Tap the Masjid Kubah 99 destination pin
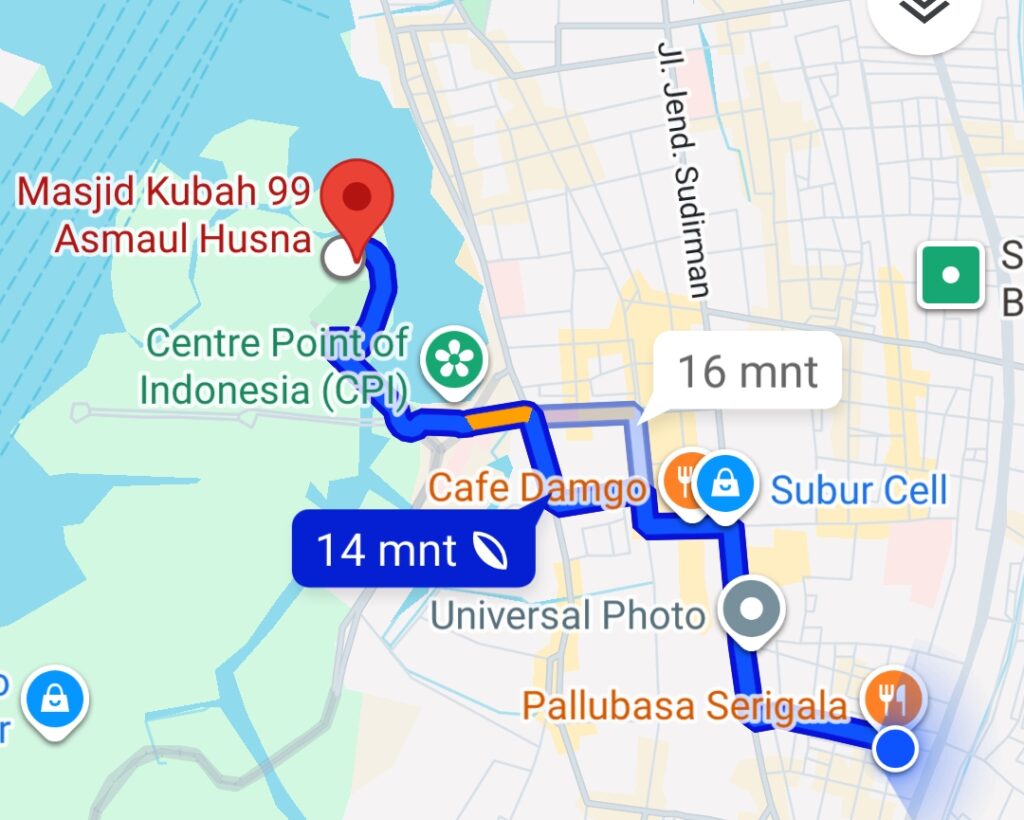 click(356, 195)
